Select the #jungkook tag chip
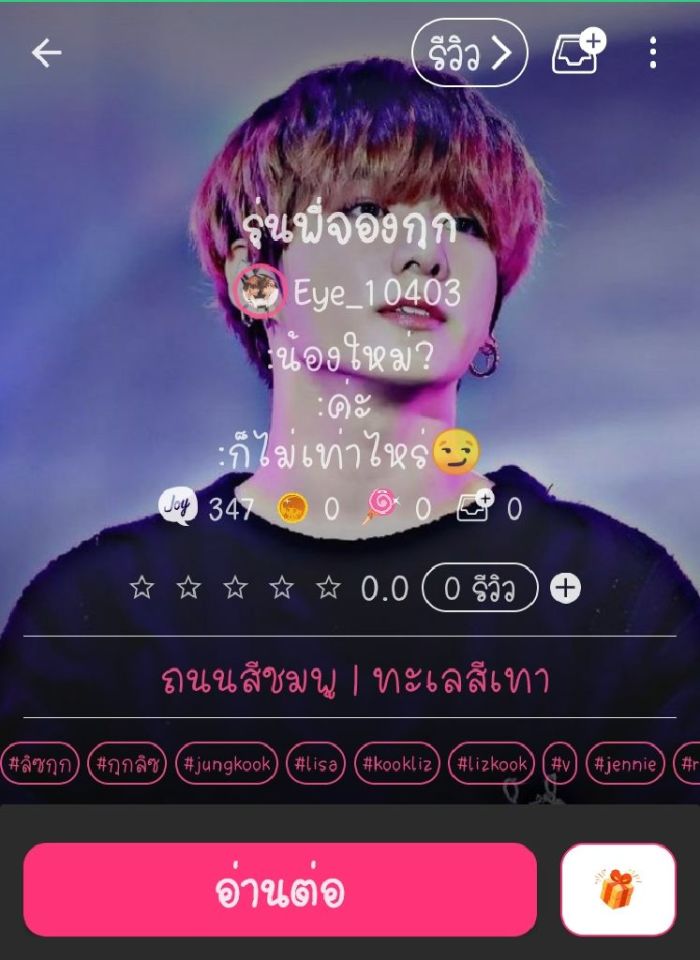700x960 pixels. [x=227, y=765]
